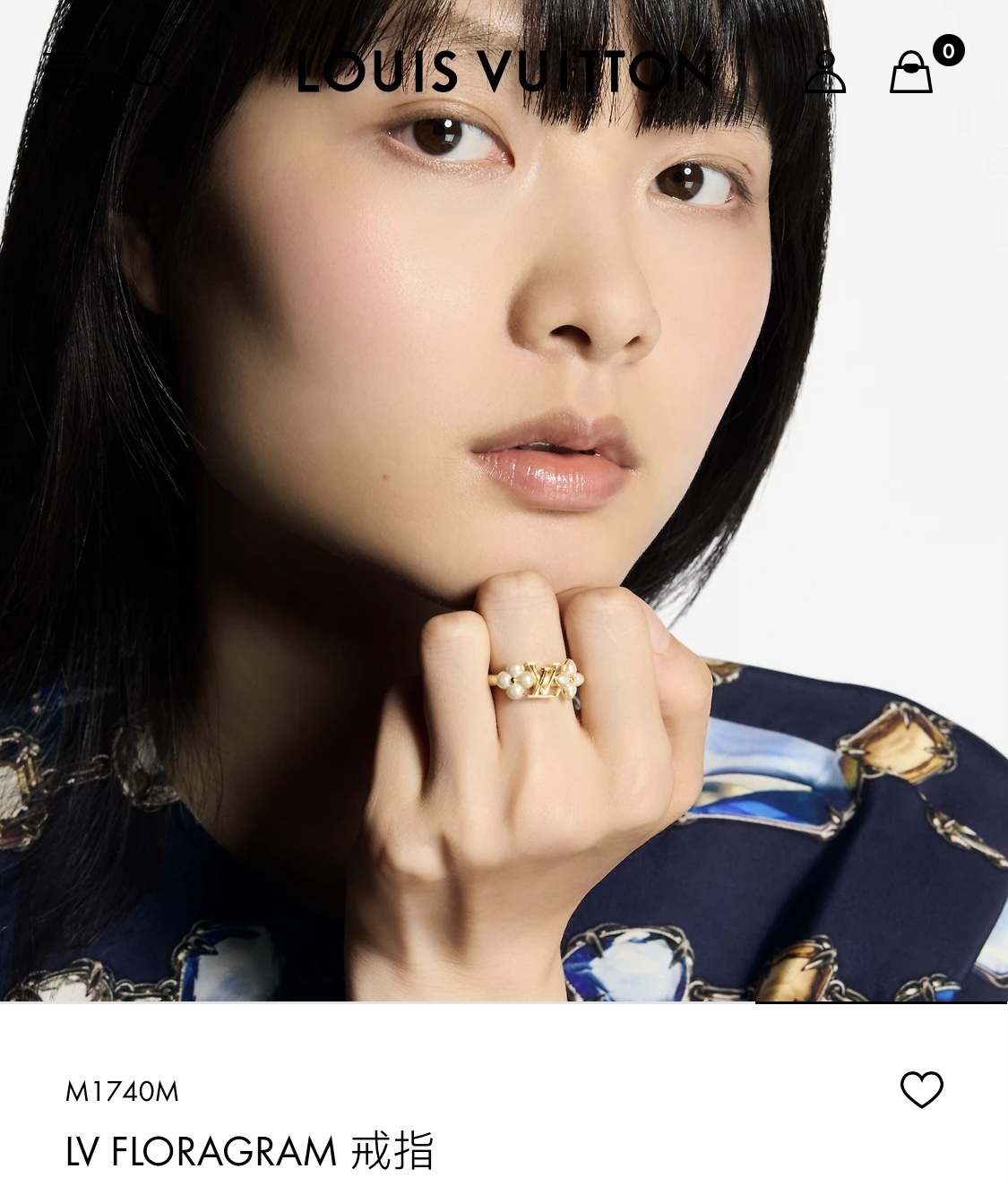Open the shopping bag

[911, 72]
